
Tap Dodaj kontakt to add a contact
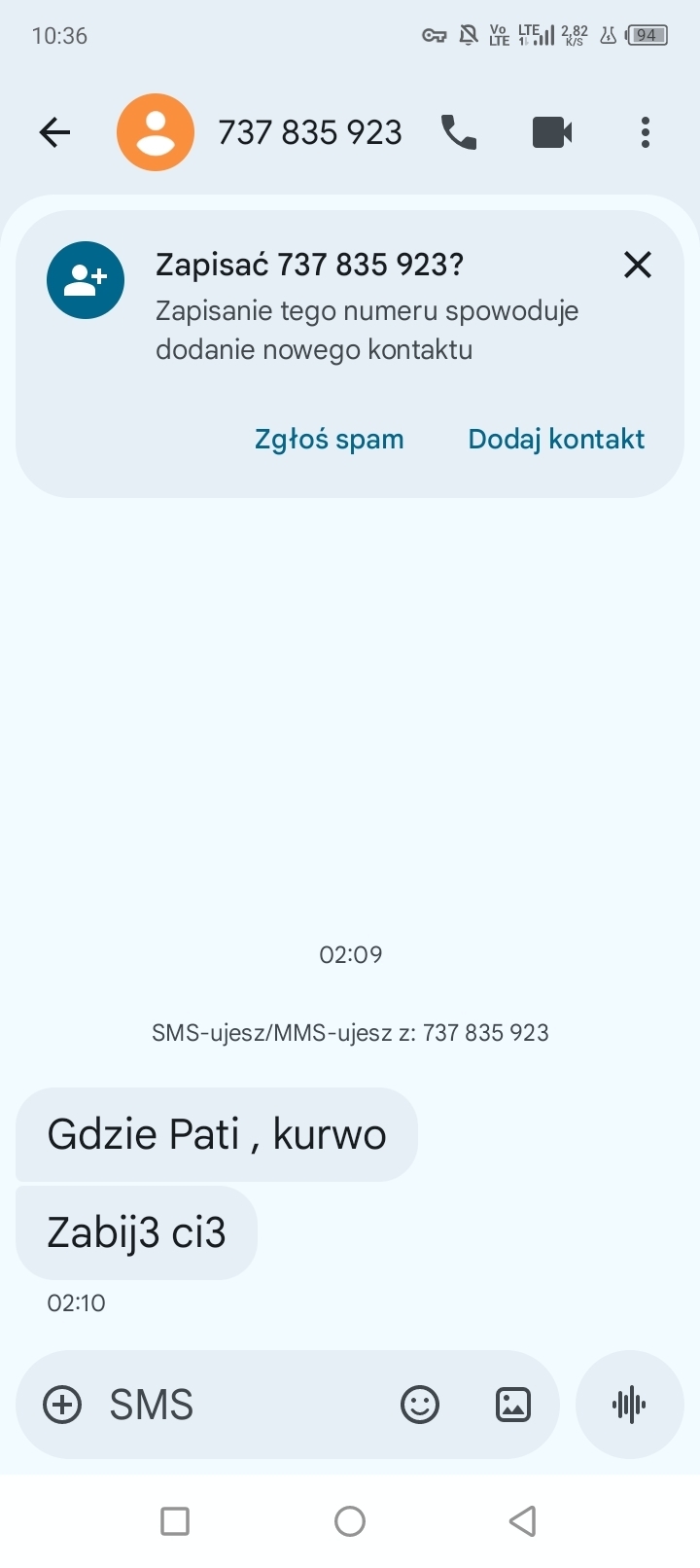tap(556, 439)
